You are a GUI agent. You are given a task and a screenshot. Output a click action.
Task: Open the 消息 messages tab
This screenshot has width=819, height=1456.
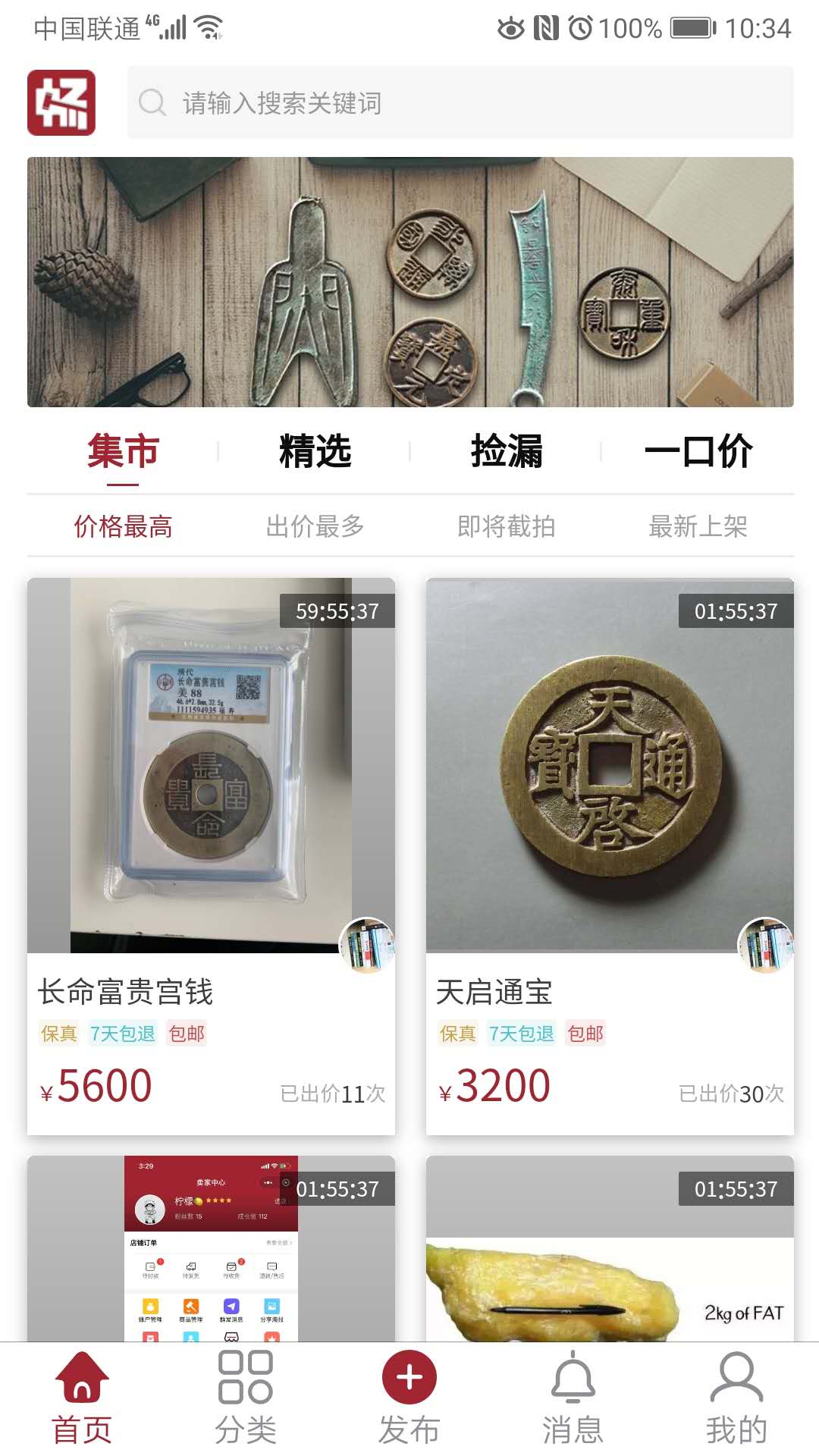pyautogui.click(x=573, y=1398)
